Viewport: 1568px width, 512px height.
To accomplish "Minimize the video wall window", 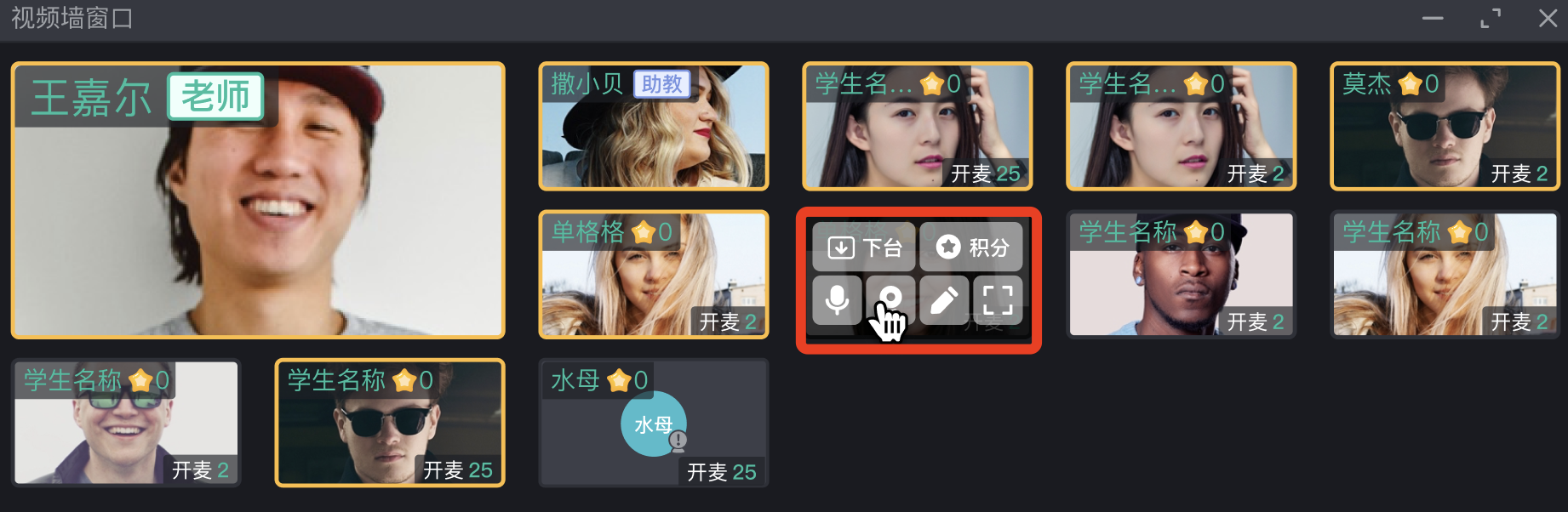I will click(1433, 18).
